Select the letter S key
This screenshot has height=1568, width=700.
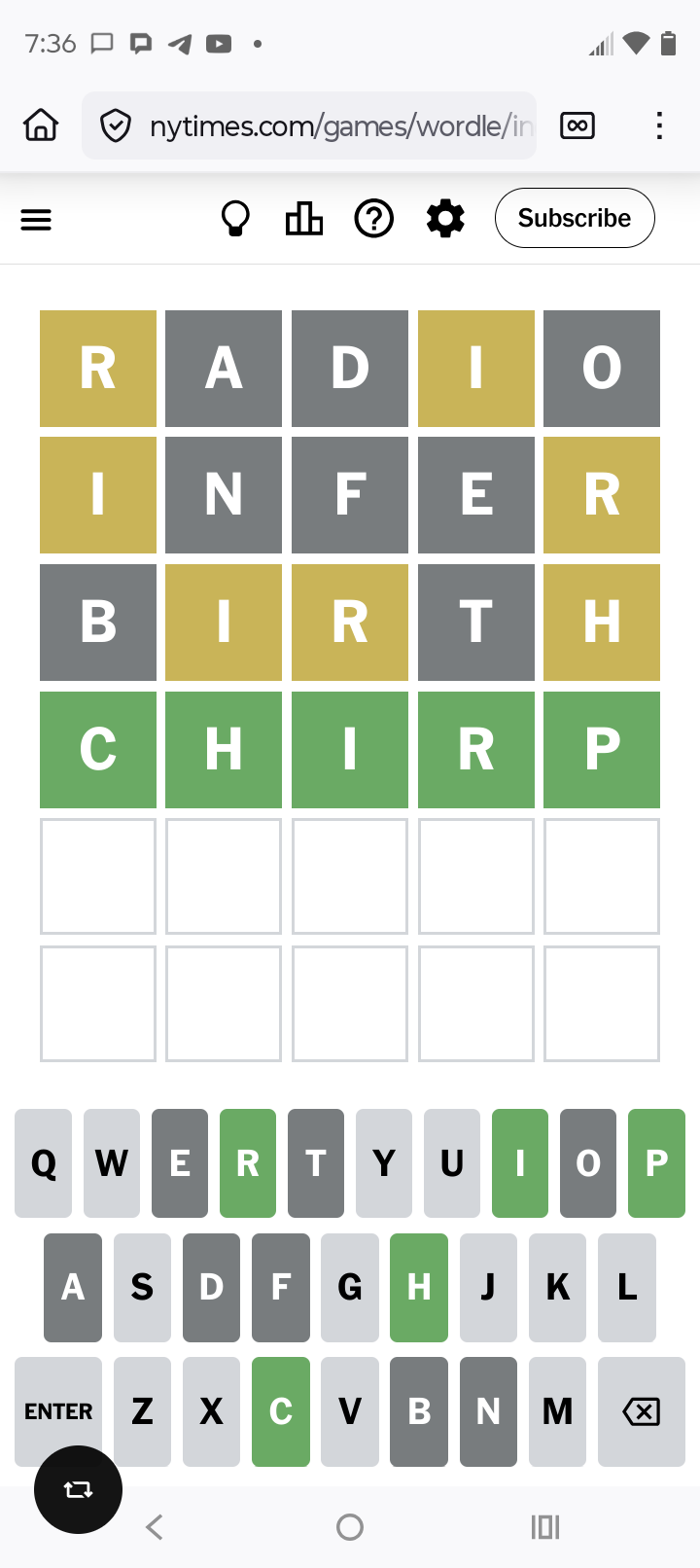(142, 1288)
